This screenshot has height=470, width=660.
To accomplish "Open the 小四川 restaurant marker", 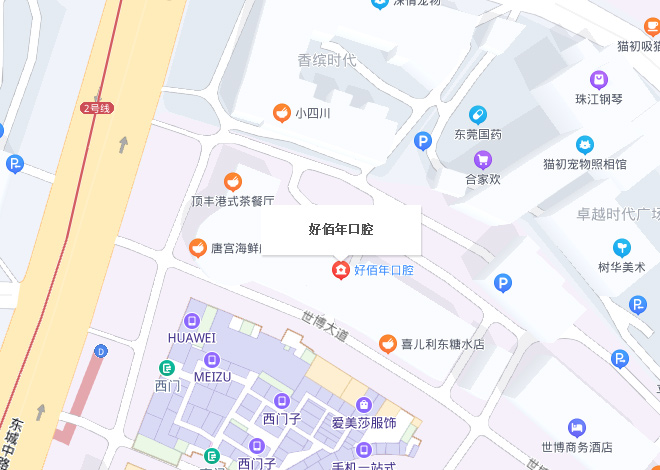I will pos(282,113).
